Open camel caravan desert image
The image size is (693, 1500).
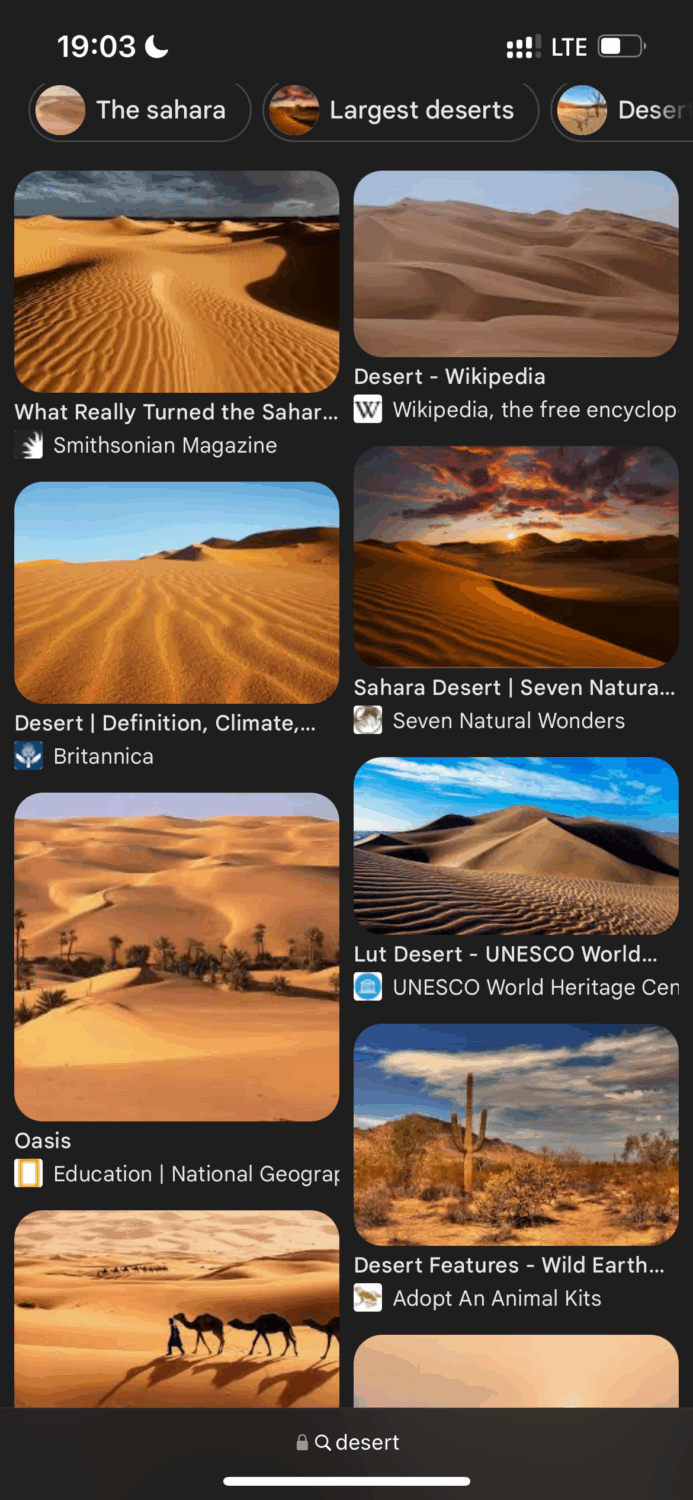pos(176,1308)
